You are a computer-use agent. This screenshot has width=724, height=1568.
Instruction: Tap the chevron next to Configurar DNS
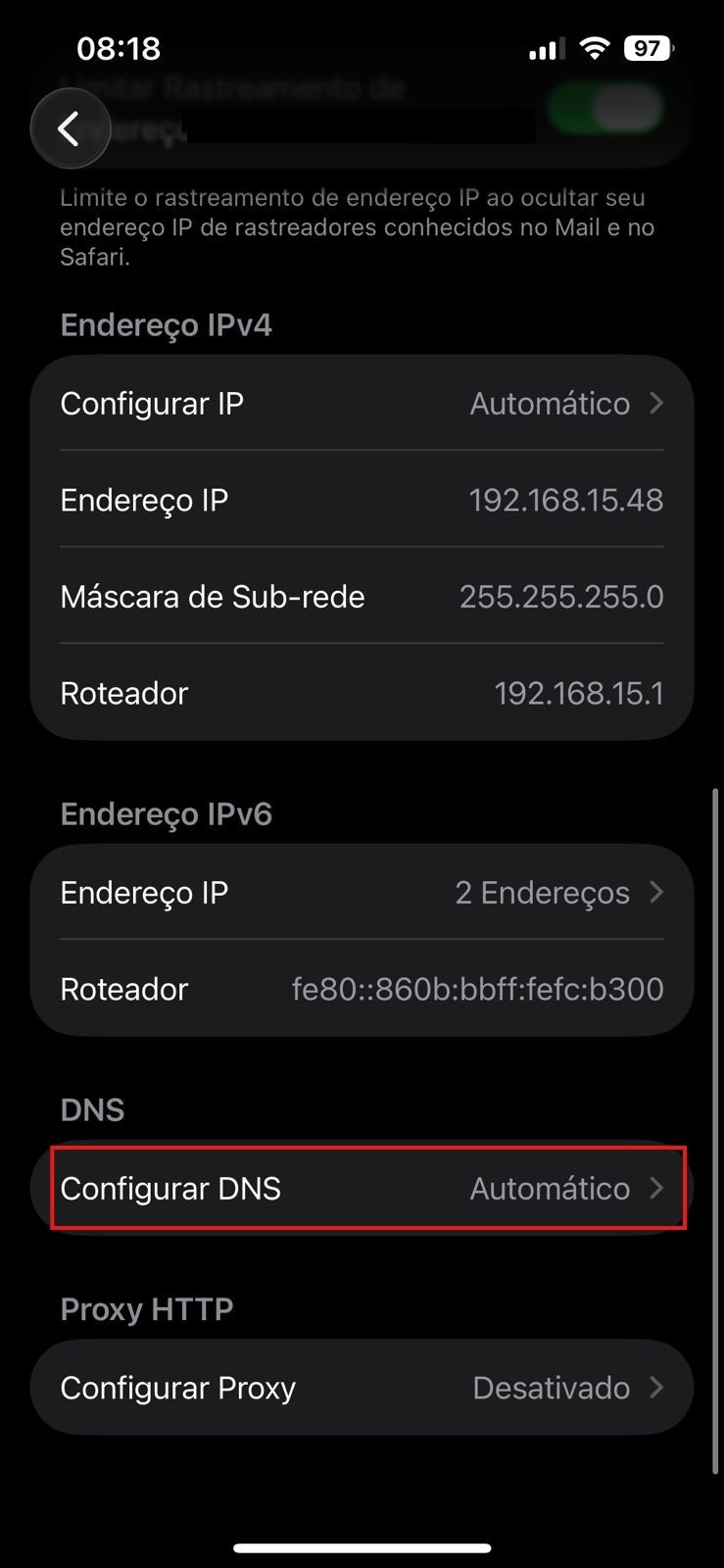(x=656, y=1188)
